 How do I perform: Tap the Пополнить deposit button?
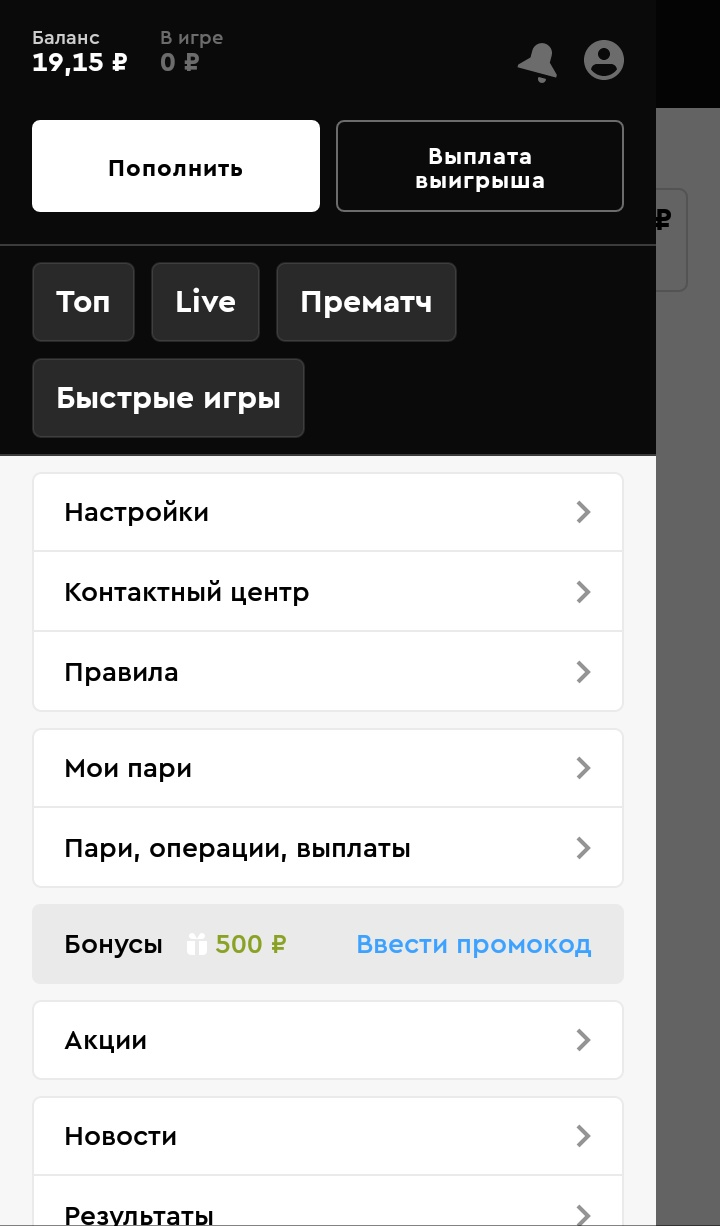(x=176, y=166)
